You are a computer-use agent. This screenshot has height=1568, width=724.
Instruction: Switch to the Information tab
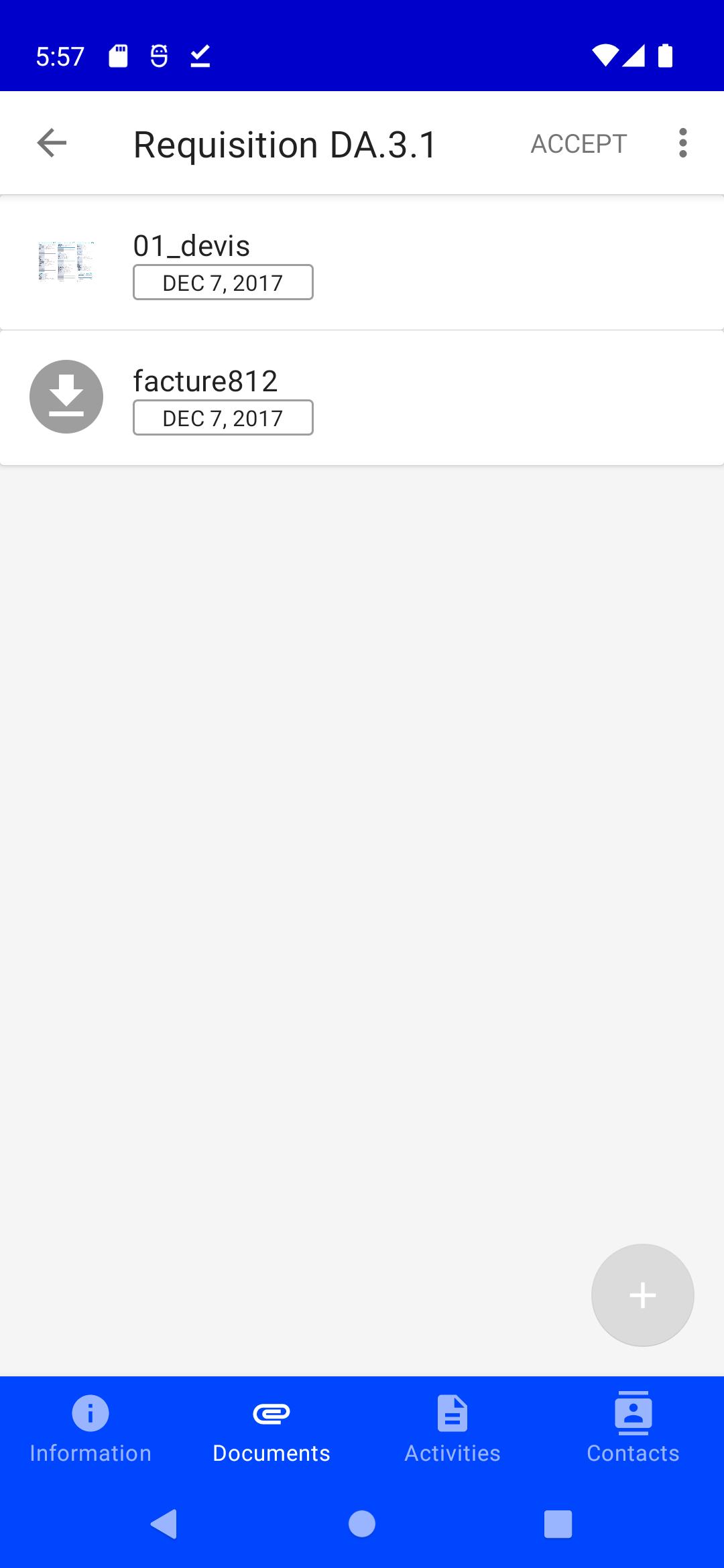tap(90, 1429)
